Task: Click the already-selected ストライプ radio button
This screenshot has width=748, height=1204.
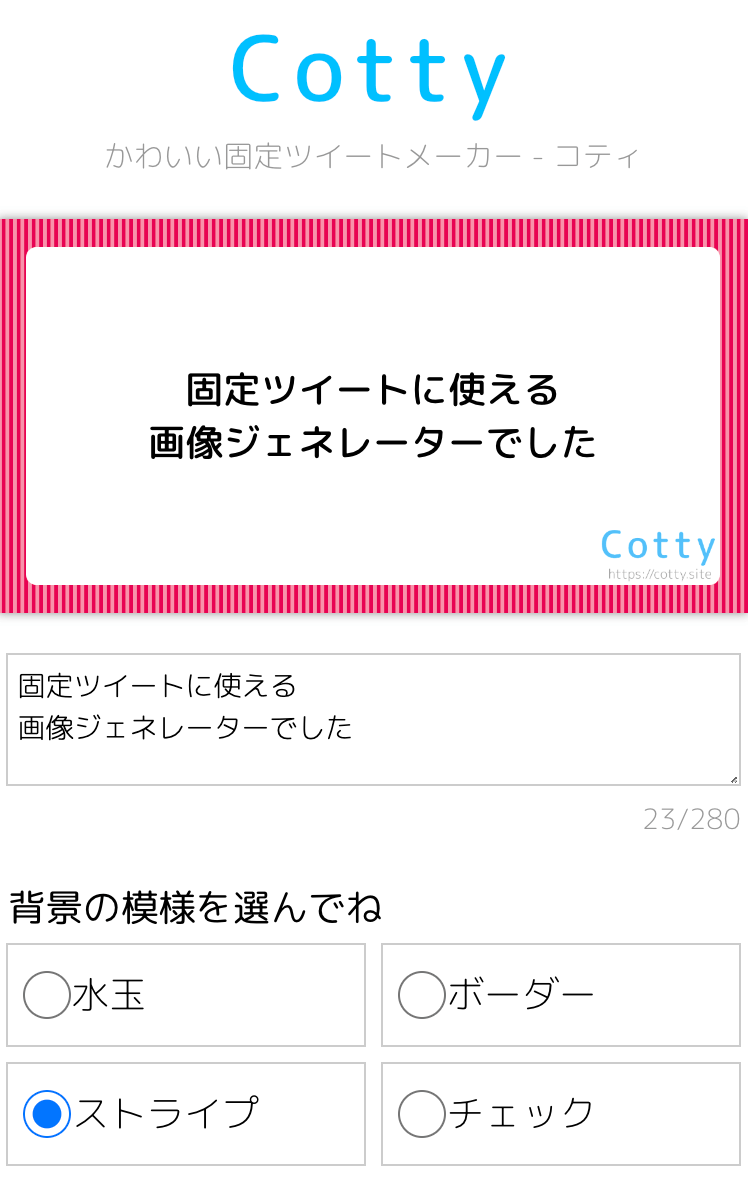Action: click(45, 1112)
